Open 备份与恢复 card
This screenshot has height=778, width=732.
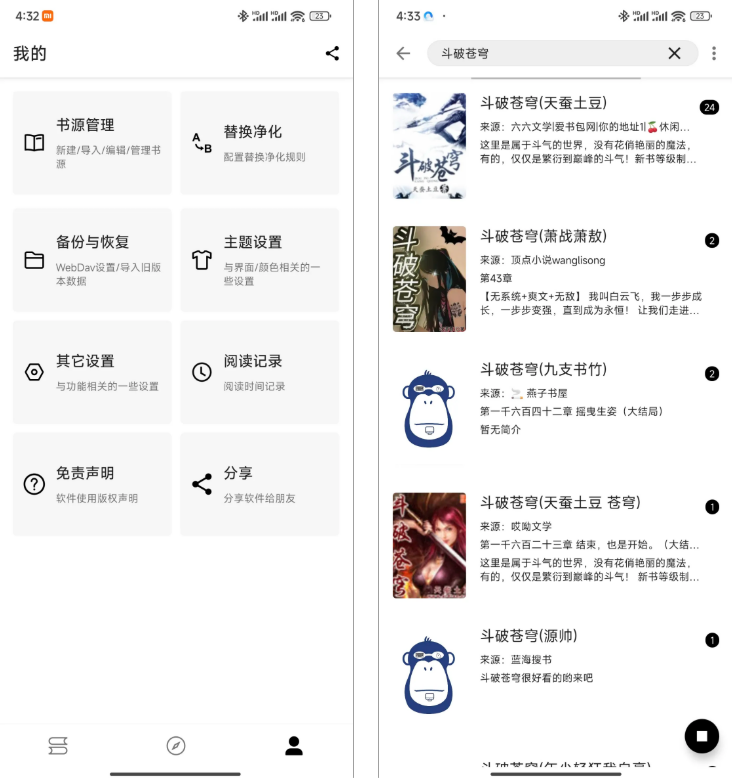[92, 260]
